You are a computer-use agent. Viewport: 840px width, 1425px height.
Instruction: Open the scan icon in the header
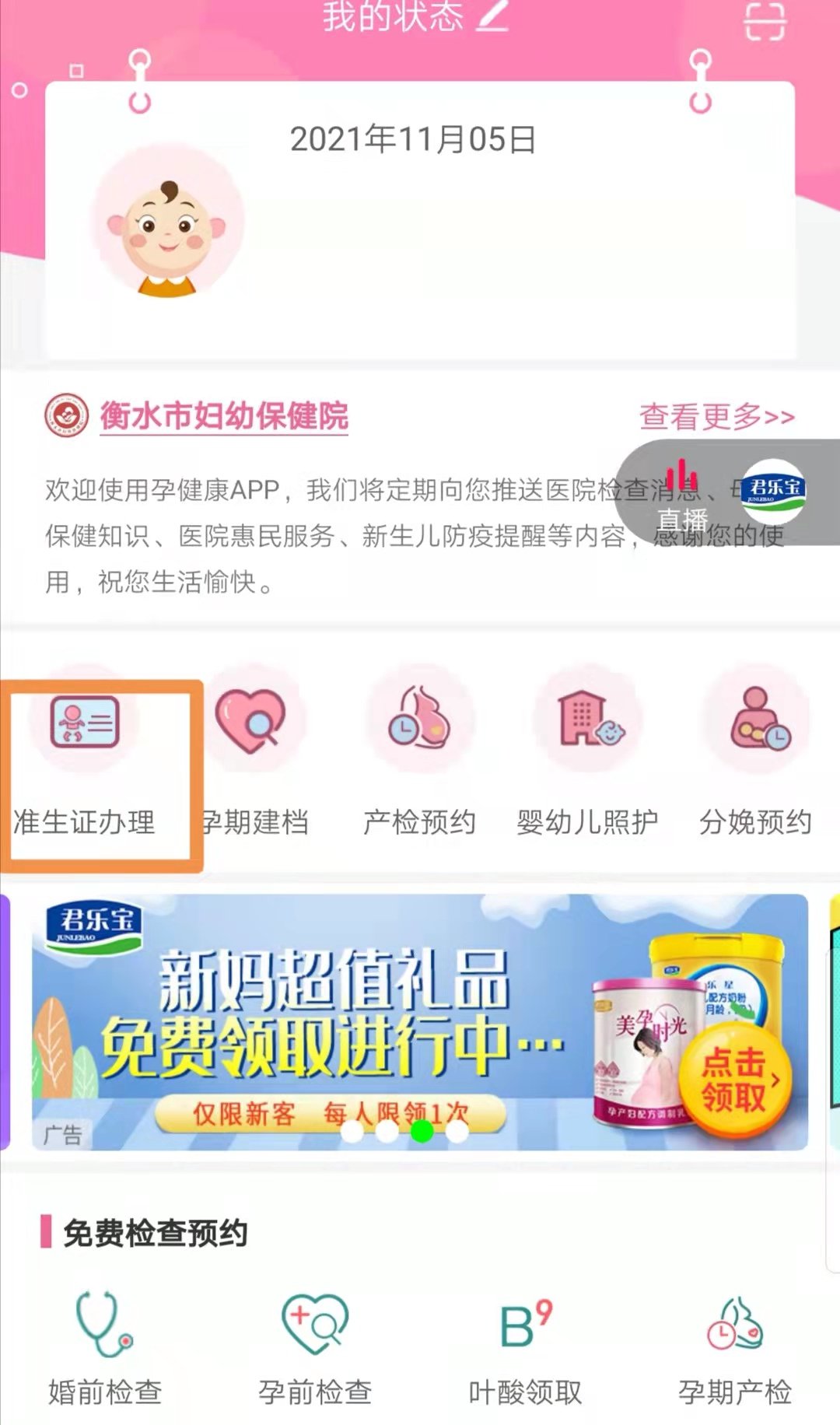click(765, 22)
